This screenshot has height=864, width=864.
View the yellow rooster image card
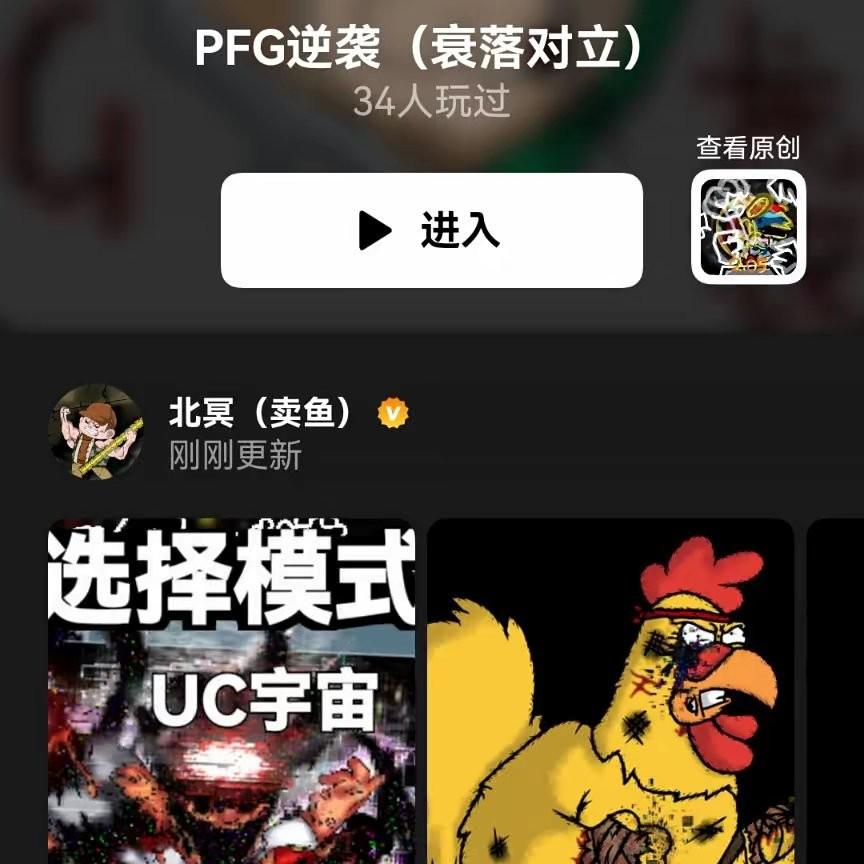610,690
